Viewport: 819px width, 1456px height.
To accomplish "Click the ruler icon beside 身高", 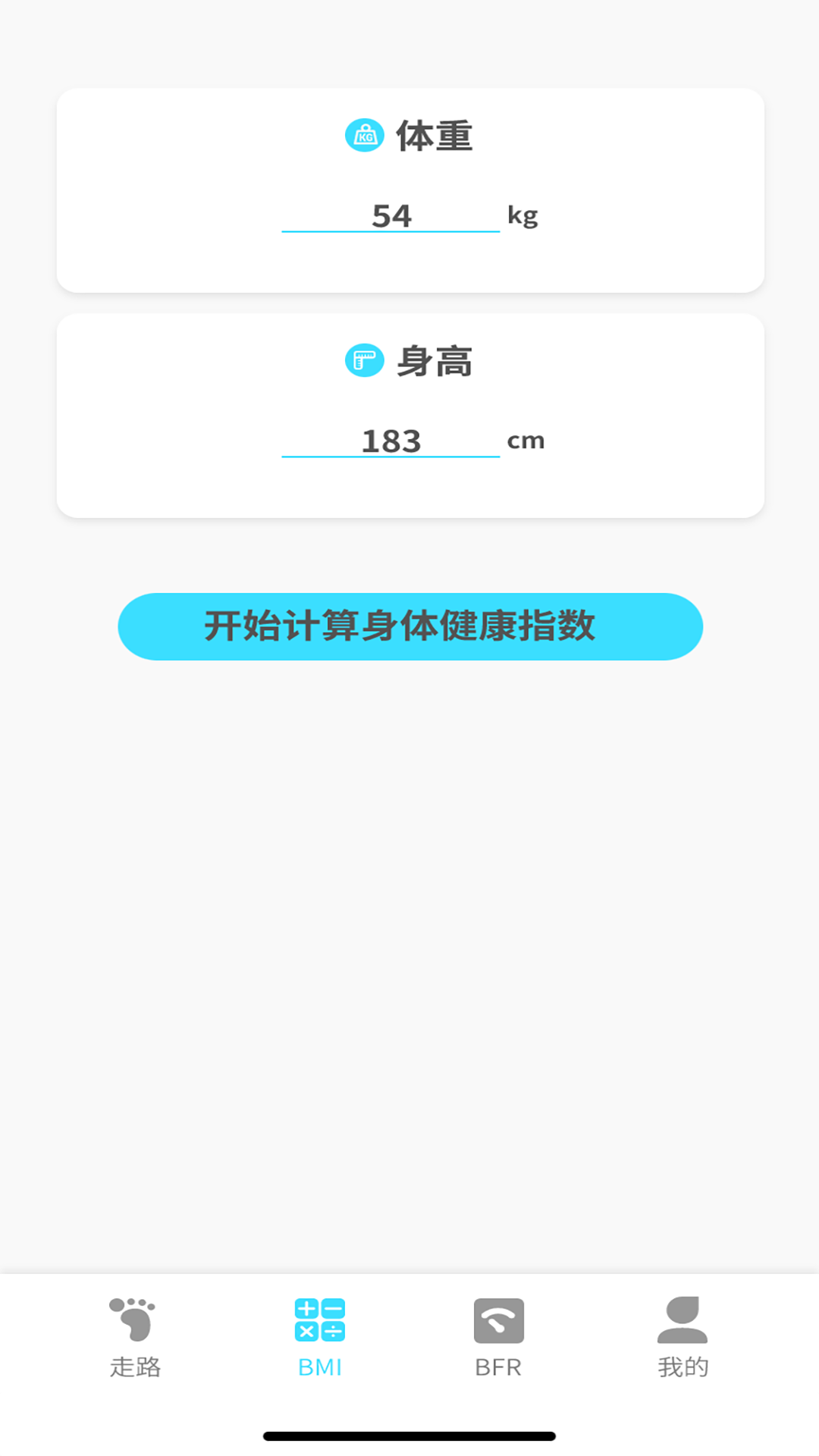I will pos(365,362).
